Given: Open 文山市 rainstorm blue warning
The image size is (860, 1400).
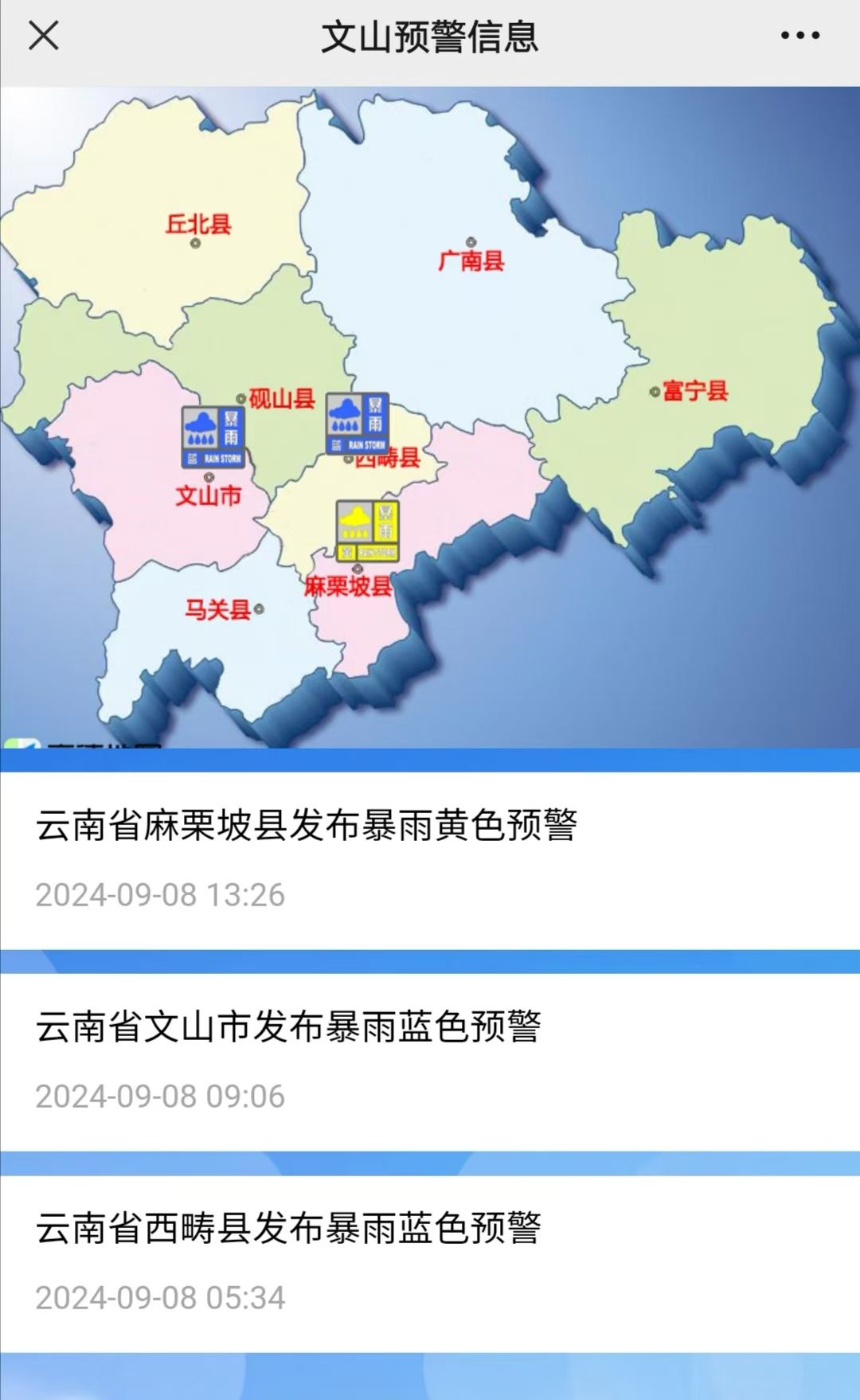Looking at the screenshot, I should point(288,1027).
